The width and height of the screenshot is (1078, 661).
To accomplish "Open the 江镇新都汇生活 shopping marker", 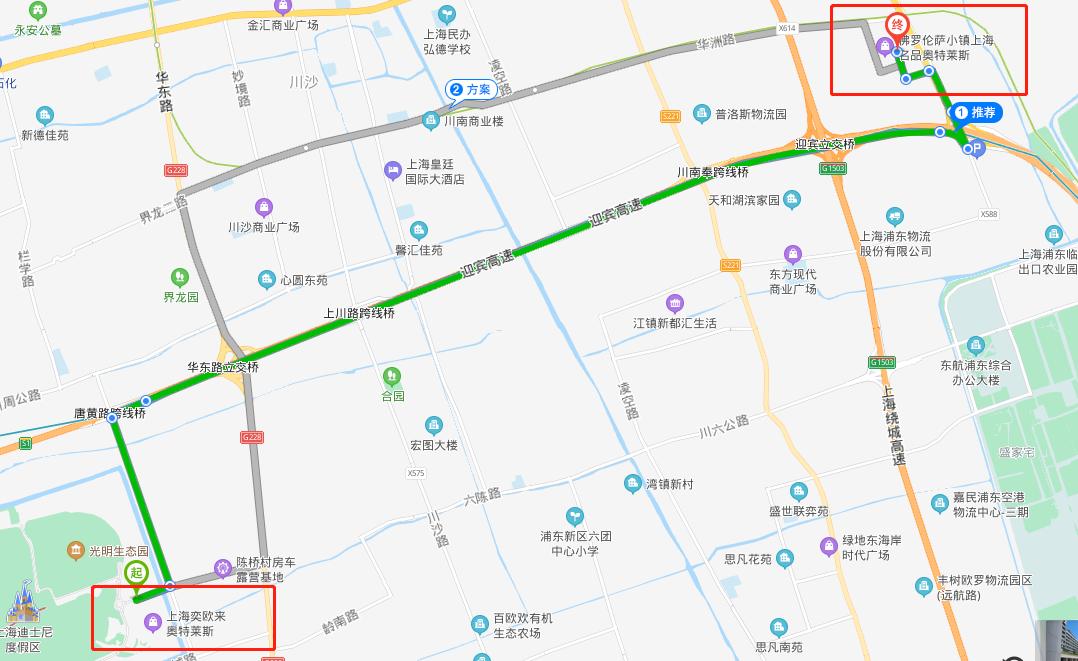I will coord(675,303).
